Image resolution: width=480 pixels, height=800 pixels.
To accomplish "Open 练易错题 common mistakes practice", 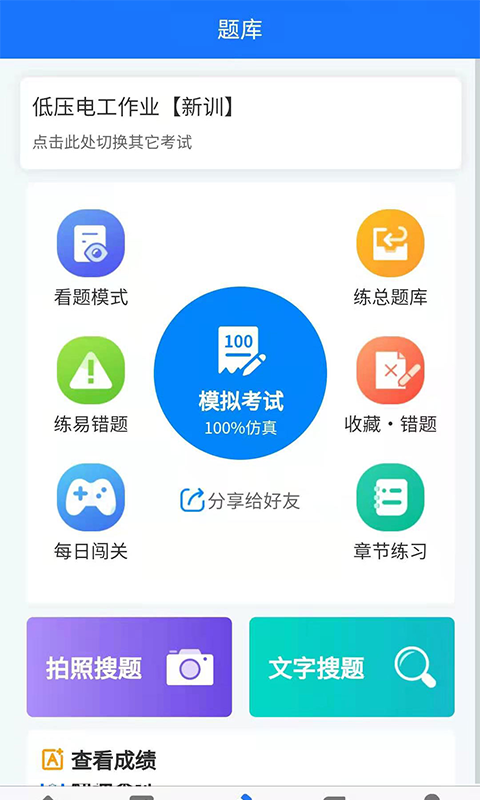I will (x=91, y=385).
